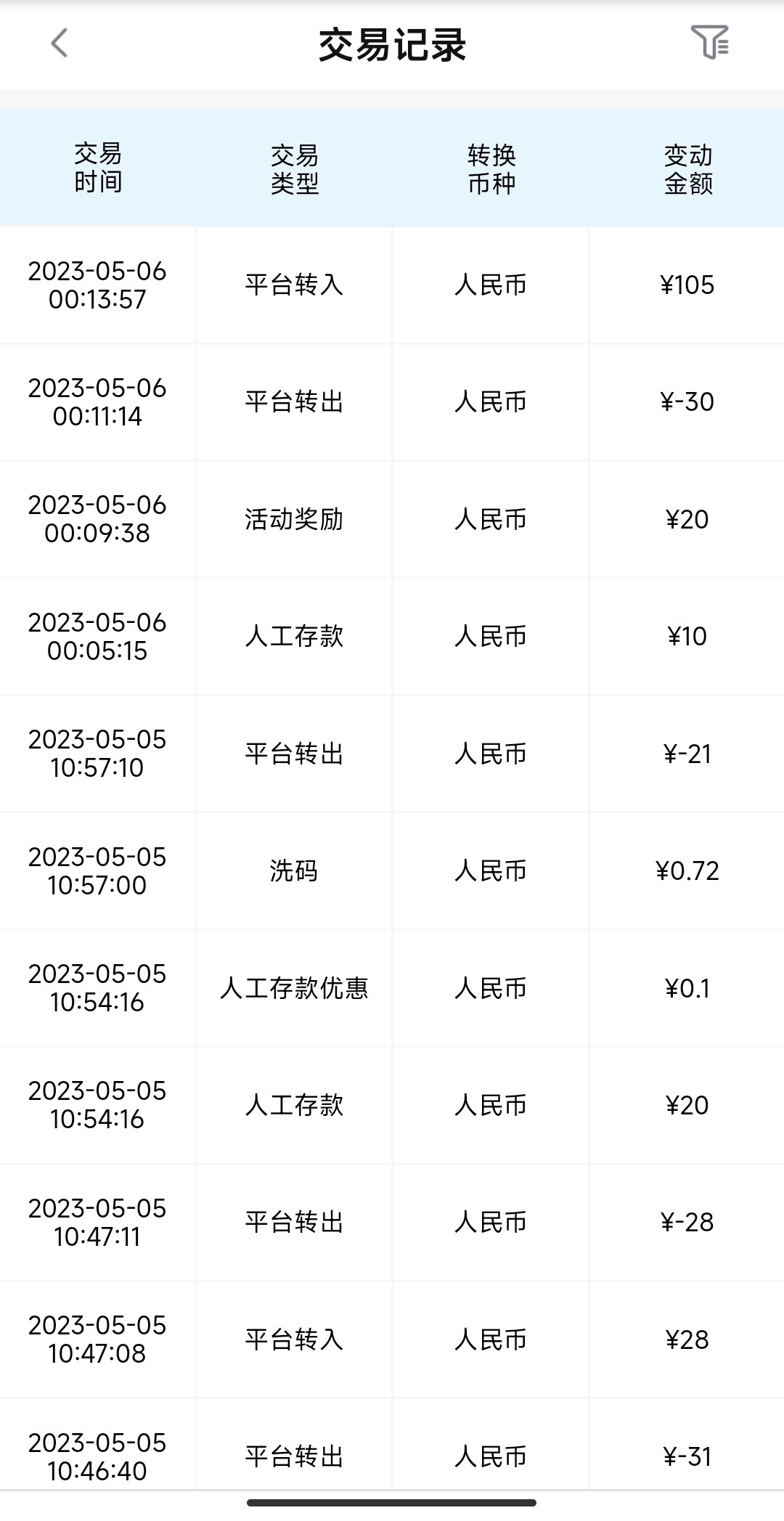The width and height of the screenshot is (784, 1521).
Task: Select the 平台转出 ¥-30 transaction row
Action: (x=392, y=401)
